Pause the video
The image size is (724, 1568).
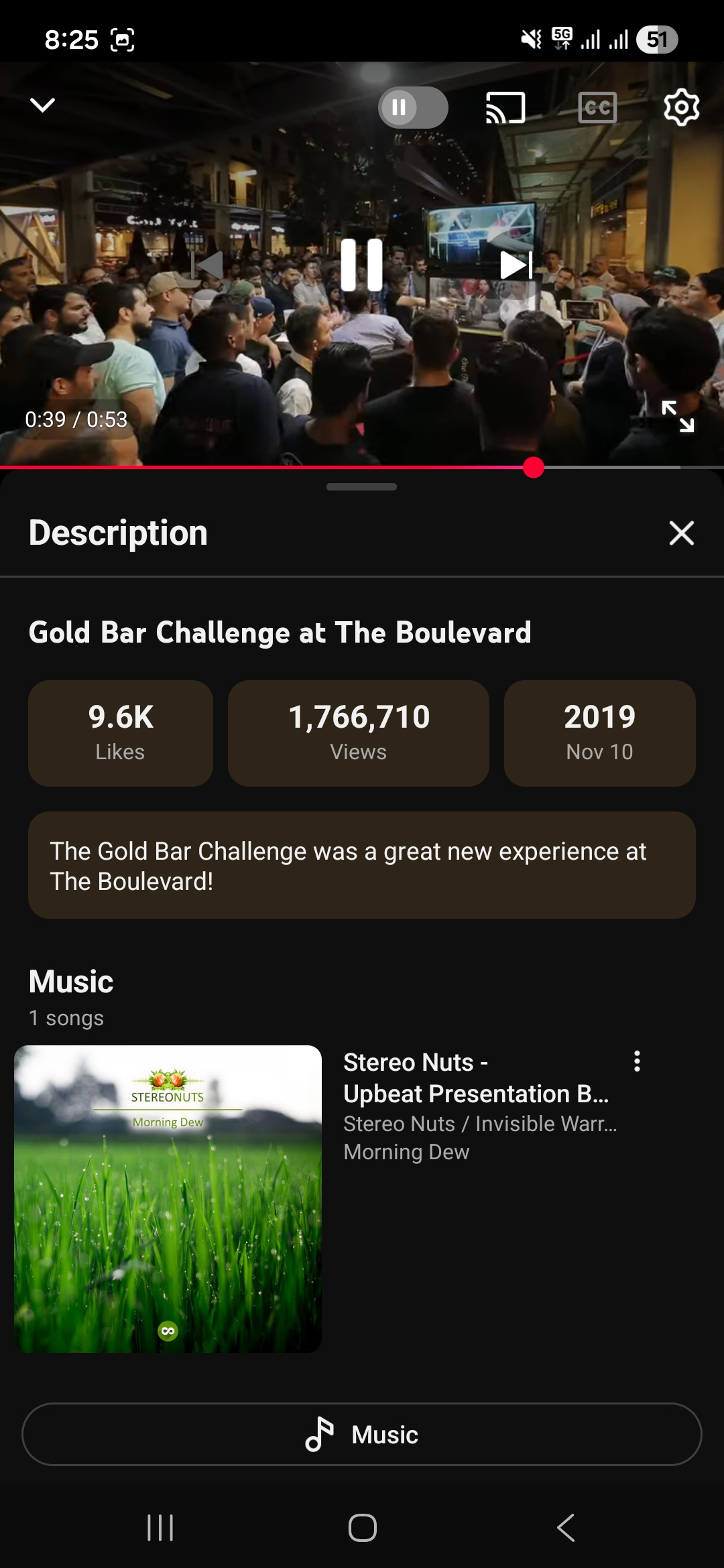point(362,265)
